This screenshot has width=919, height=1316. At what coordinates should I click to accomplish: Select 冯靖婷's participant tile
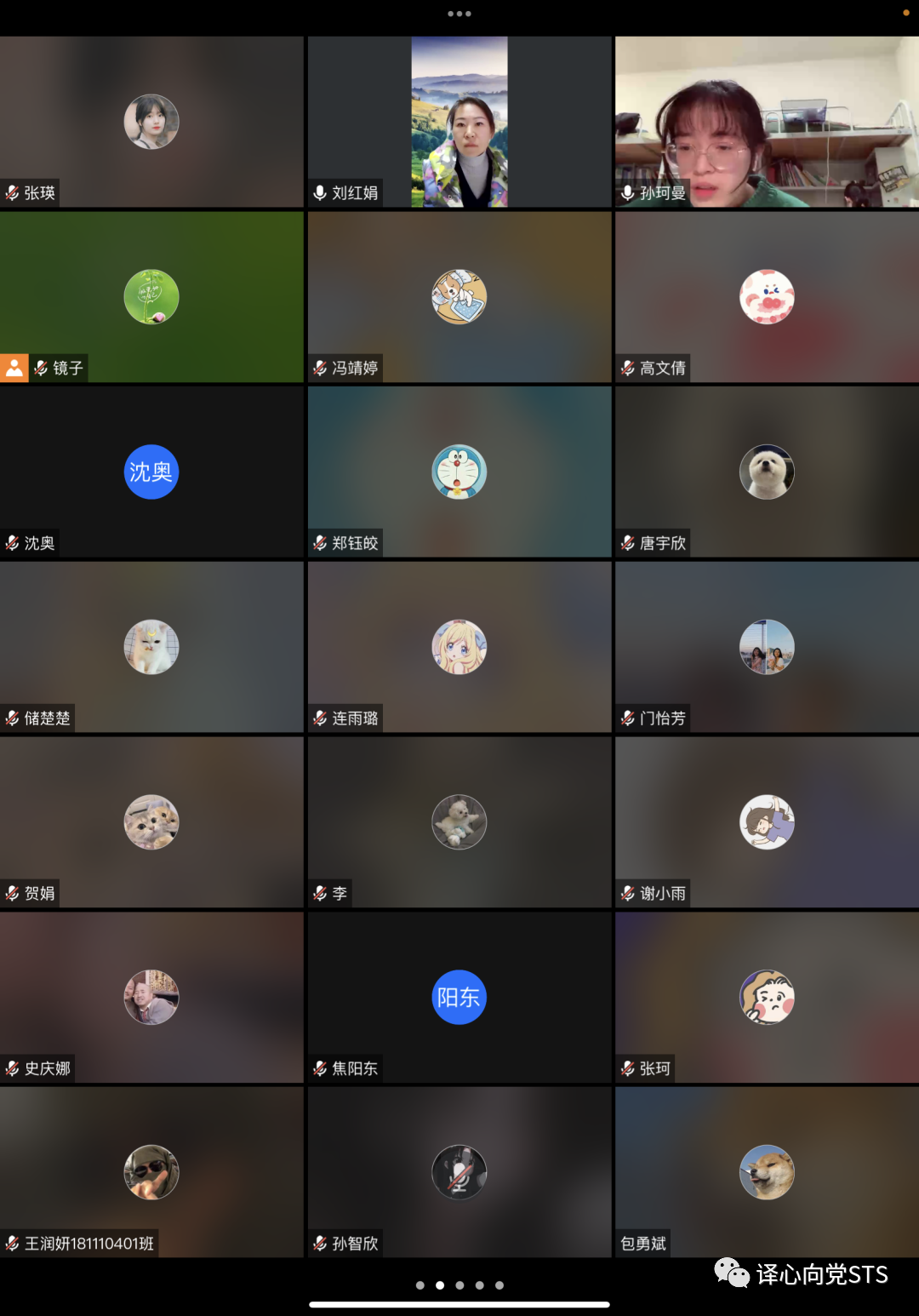pyautogui.click(x=459, y=297)
